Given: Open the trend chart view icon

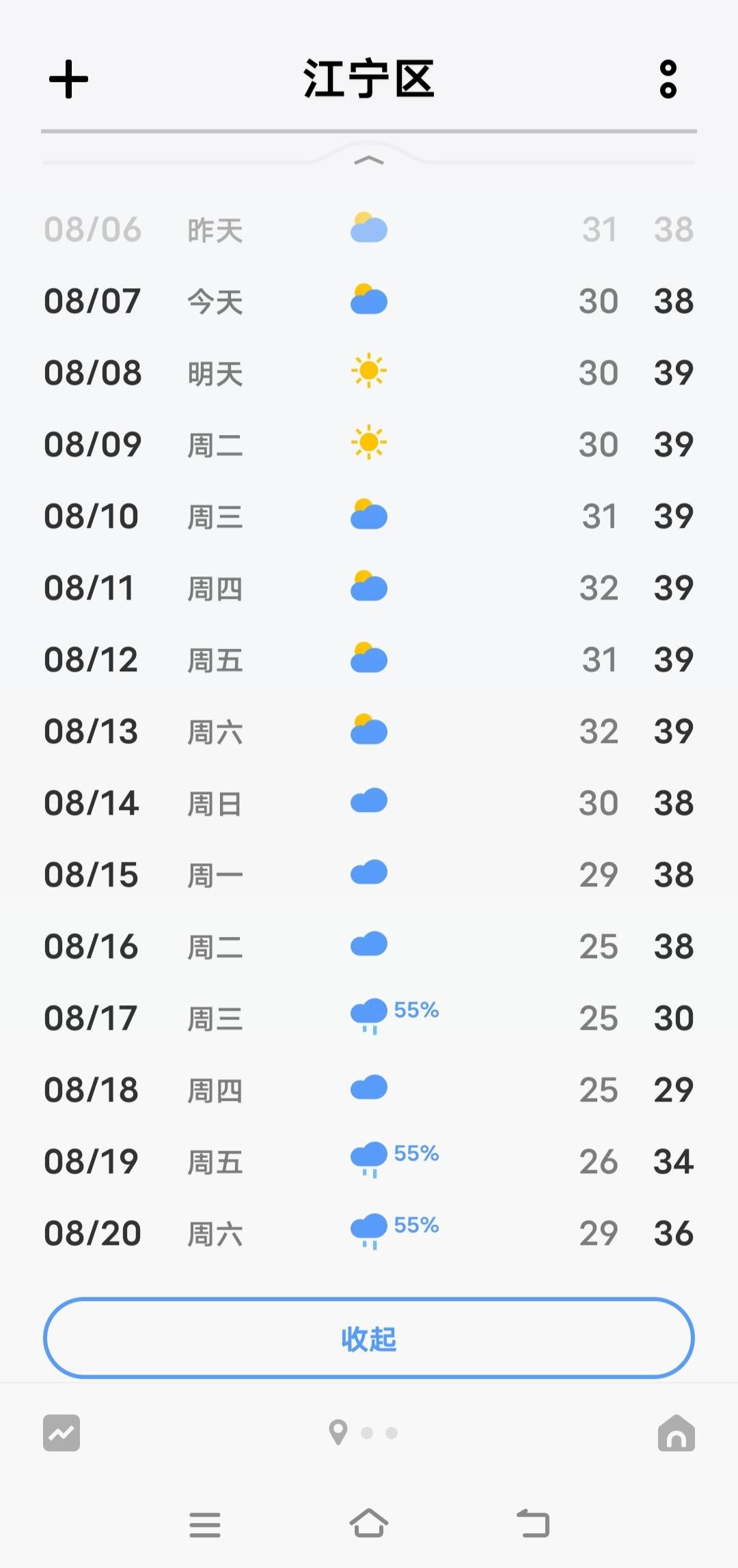Looking at the screenshot, I should 60,1433.
